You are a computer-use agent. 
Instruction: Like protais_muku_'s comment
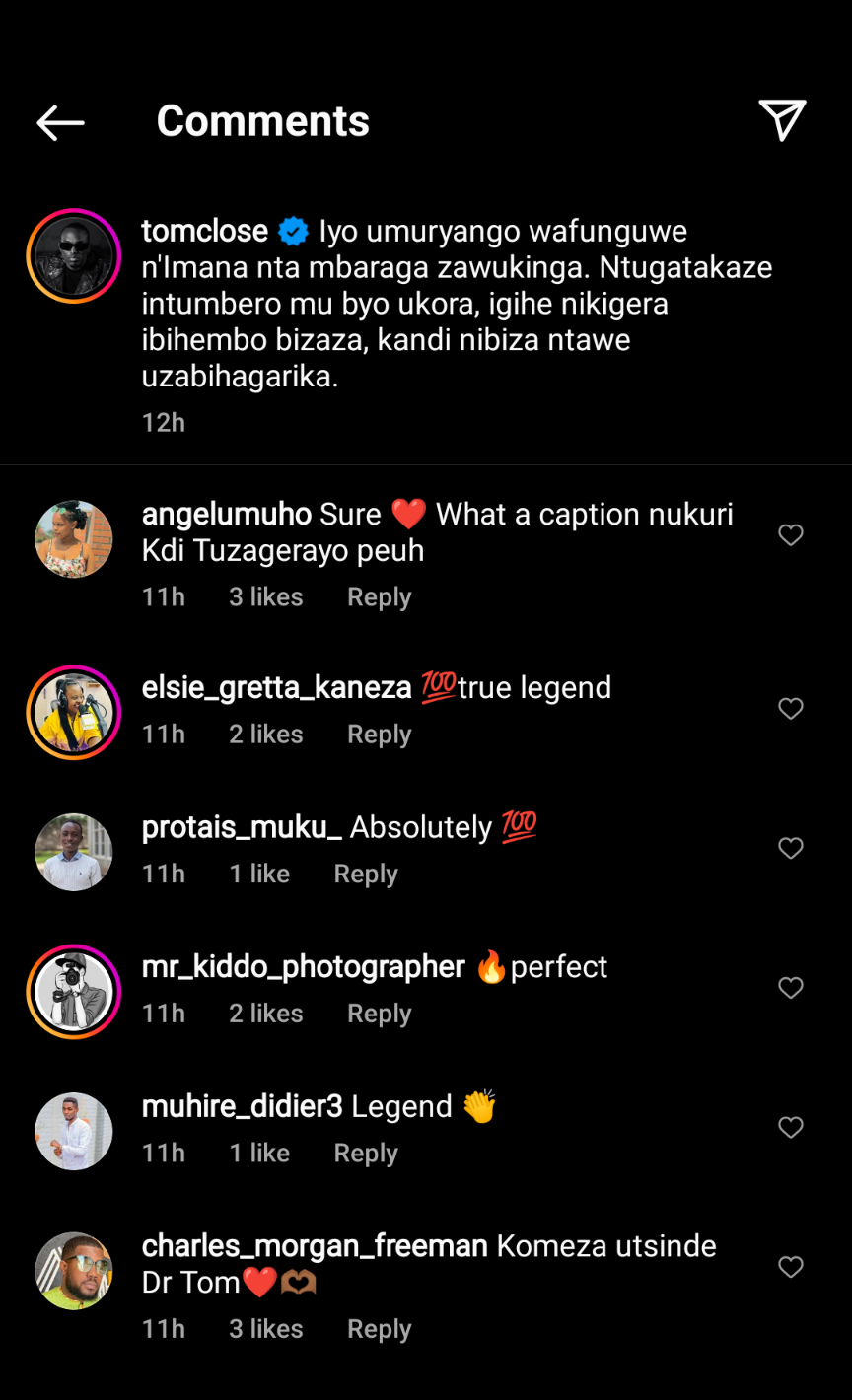(791, 848)
